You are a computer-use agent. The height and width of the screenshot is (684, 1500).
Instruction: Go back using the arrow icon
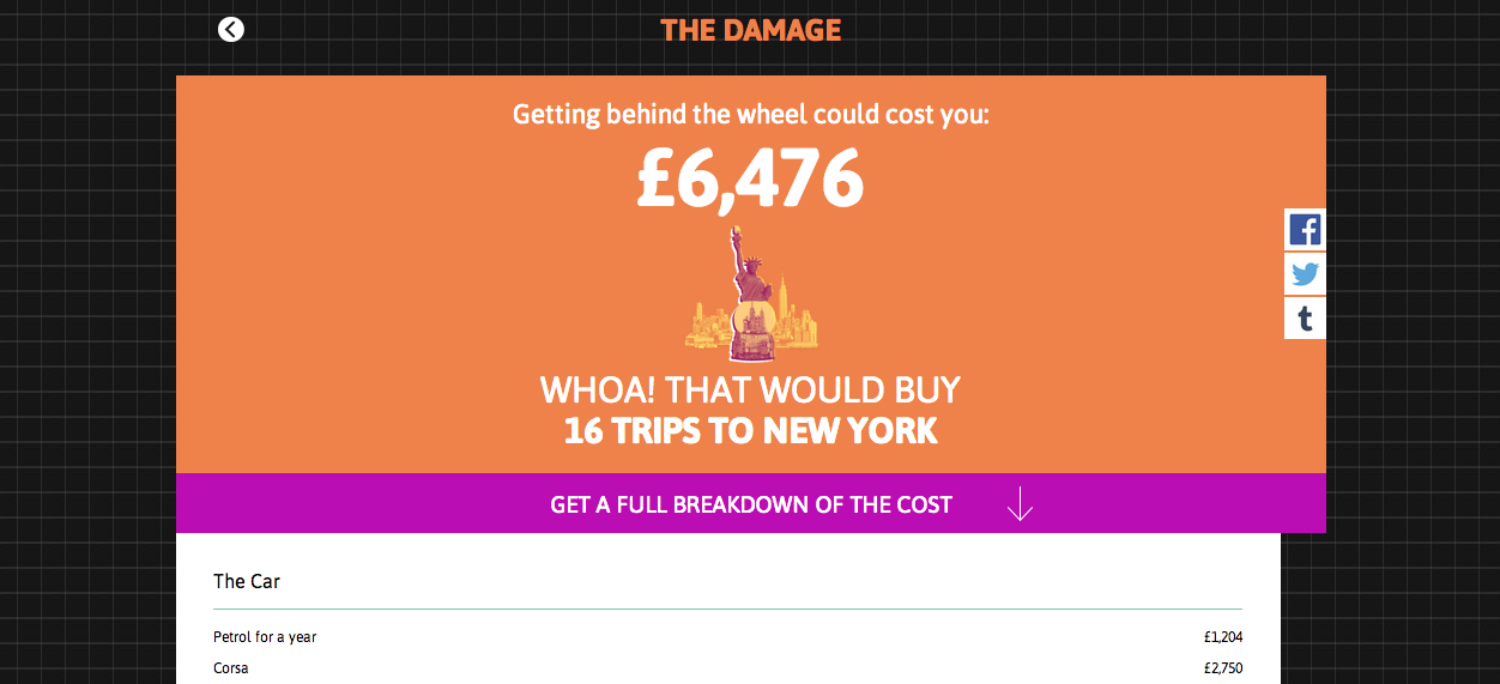[231, 30]
